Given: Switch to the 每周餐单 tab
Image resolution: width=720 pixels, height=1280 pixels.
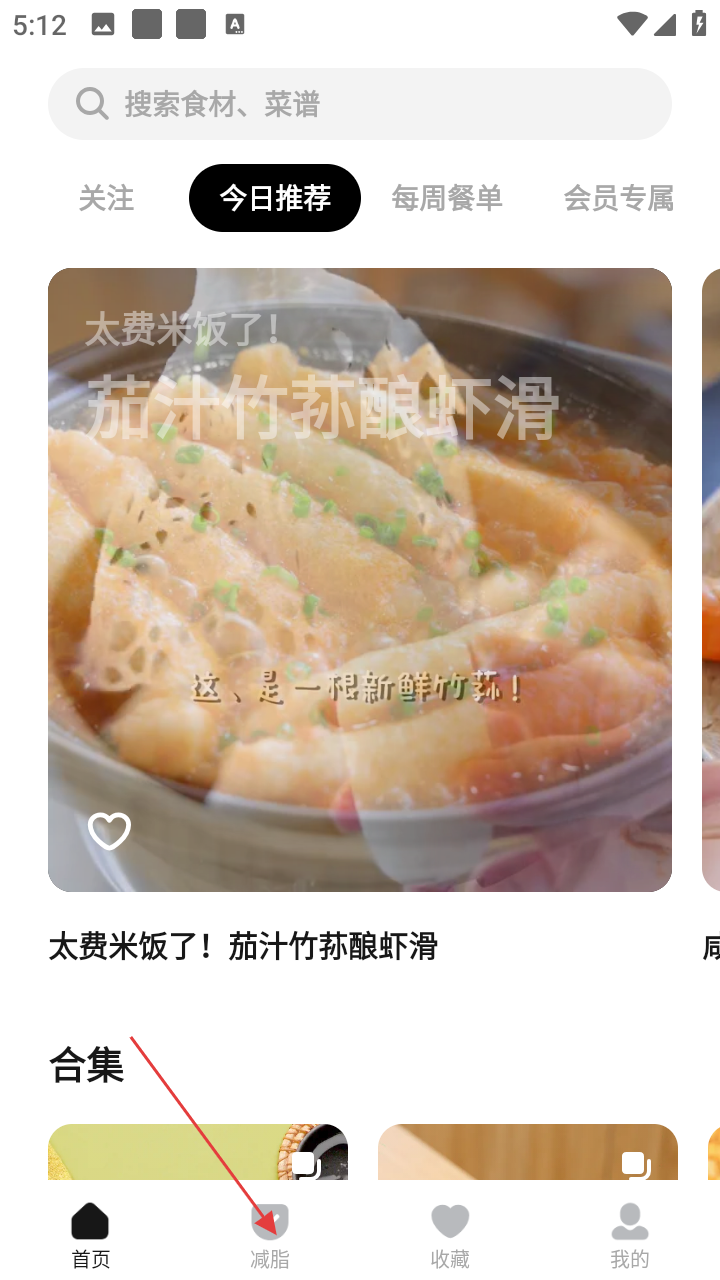Looking at the screenshot, I should click(x=446, y=198).
